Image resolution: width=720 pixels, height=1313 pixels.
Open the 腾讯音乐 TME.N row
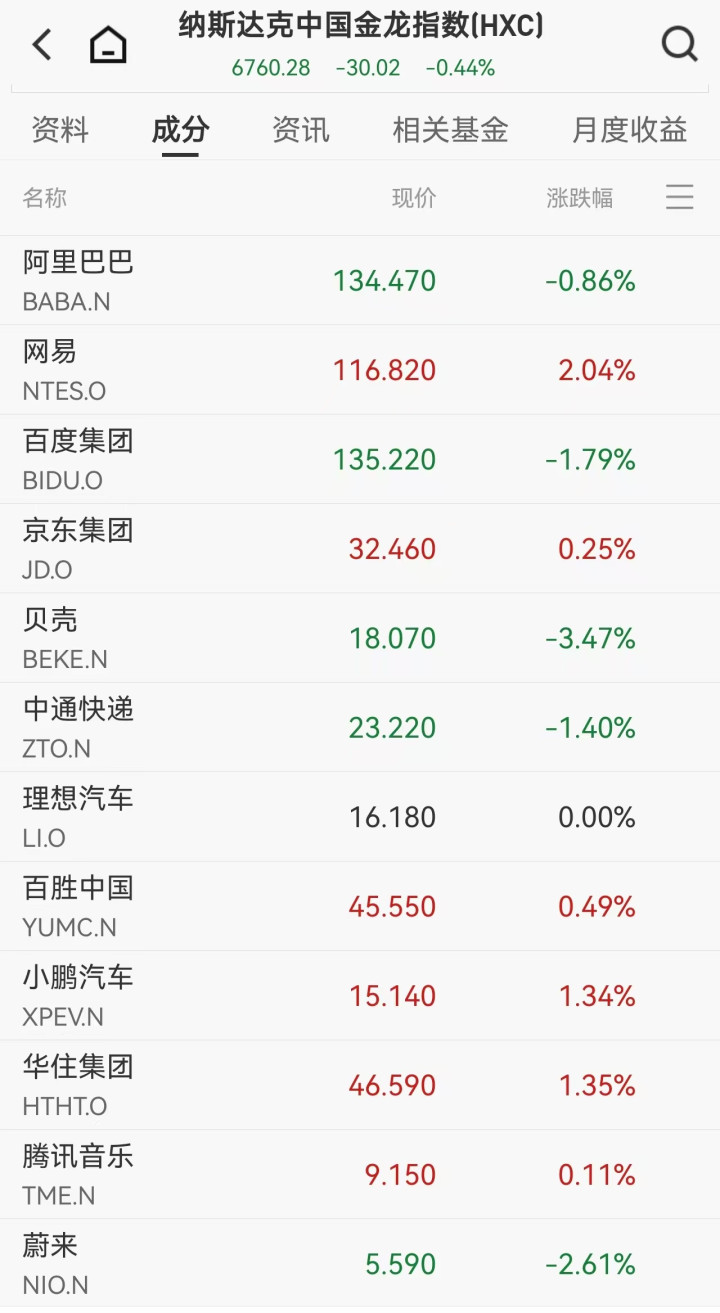(x=360, y=1175)
